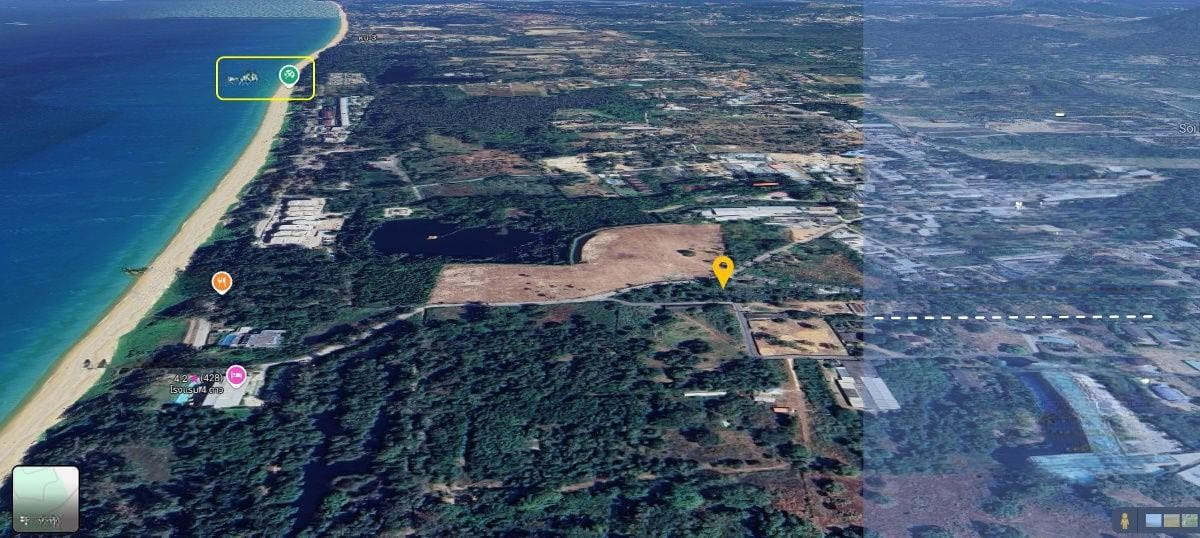Switch map type via the layers thumbnail
The width and height of the screenshot is (1200, 538).
pos(45,498)
